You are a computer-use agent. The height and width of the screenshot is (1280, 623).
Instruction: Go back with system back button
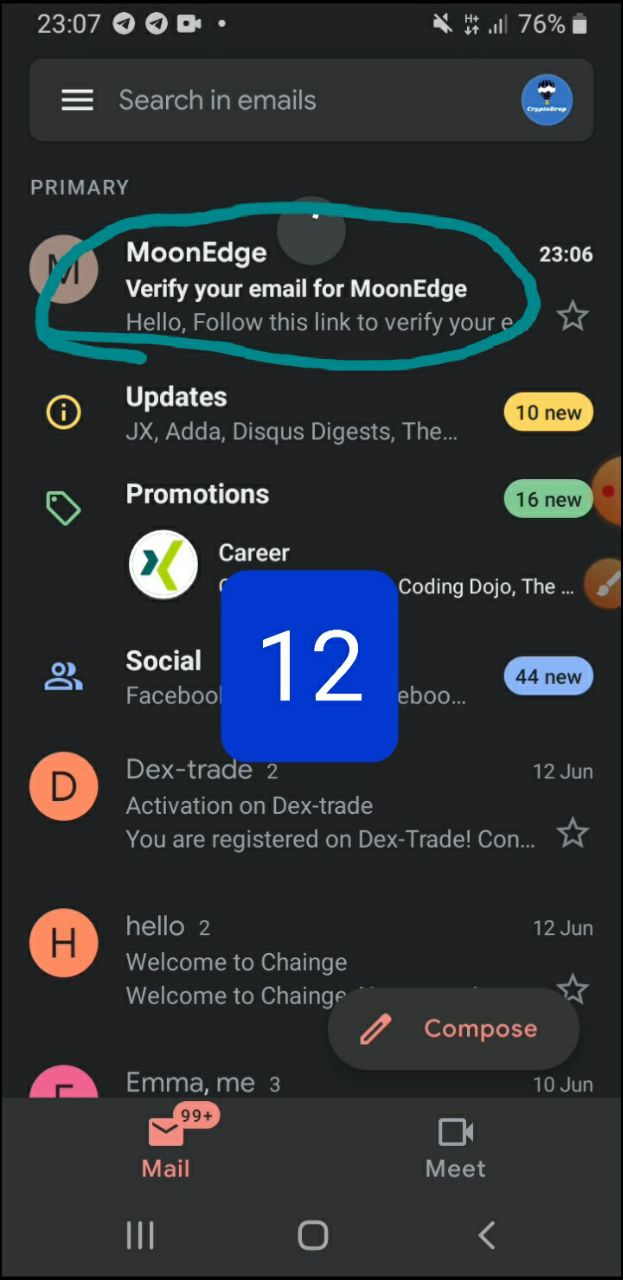486,1236
